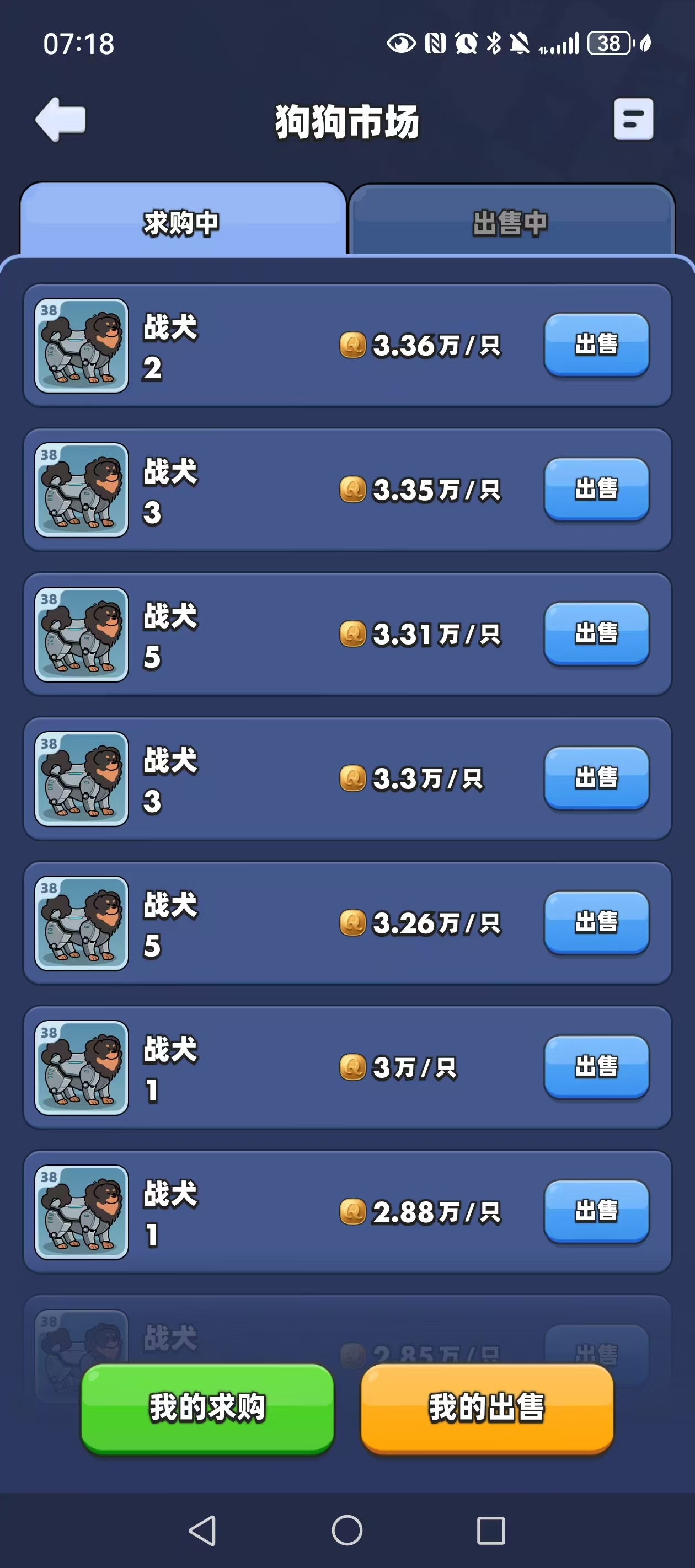
Task: Choose 出售 for the 3.3万/只 listing
Action: coord(596,777)
